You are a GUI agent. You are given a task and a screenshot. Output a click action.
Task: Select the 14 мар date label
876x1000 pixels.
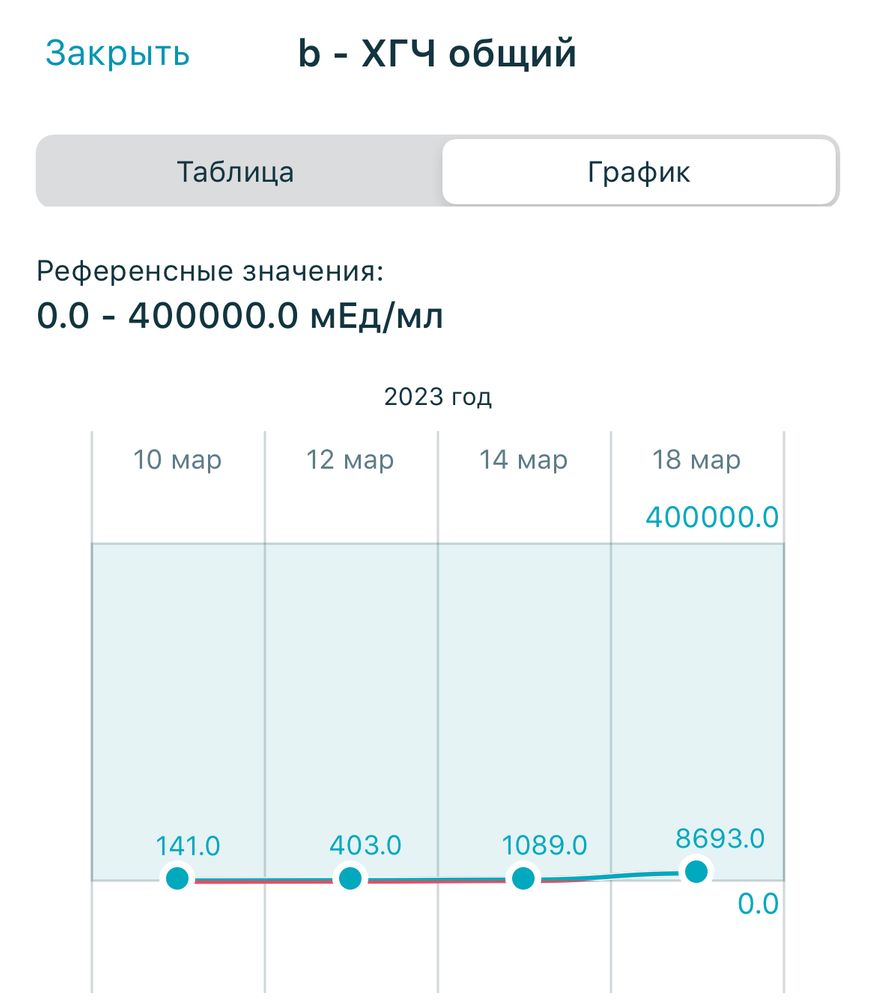[523, 460]
